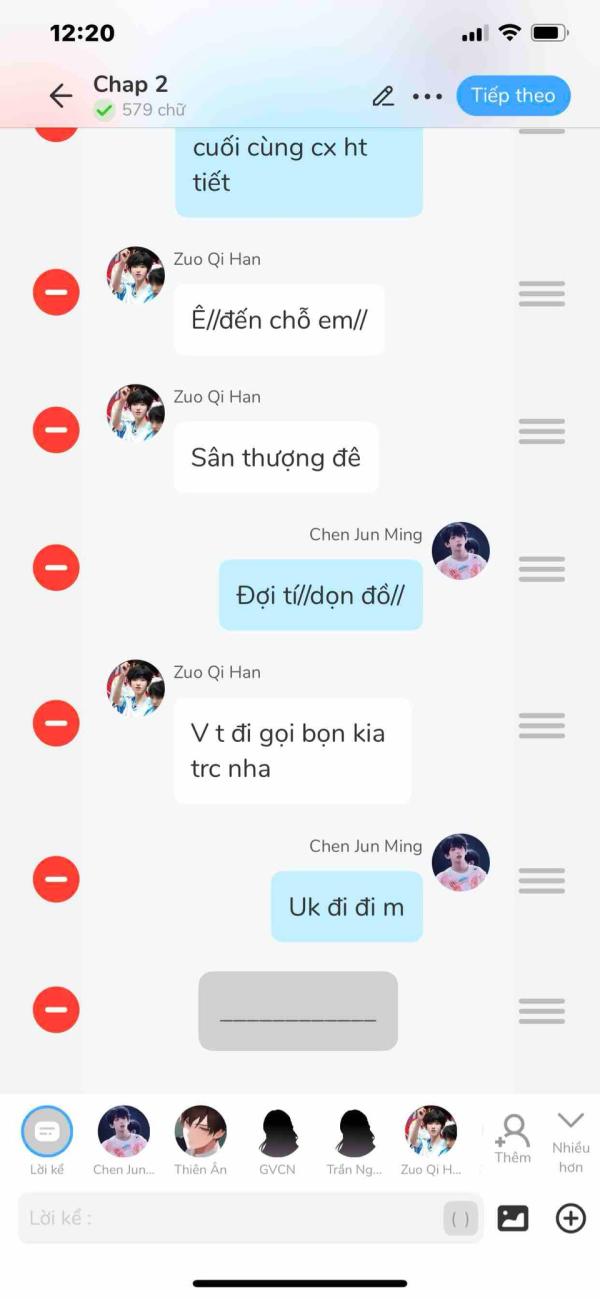Delete the gray divider line message
The image size is (600, 1299).
56,1009
